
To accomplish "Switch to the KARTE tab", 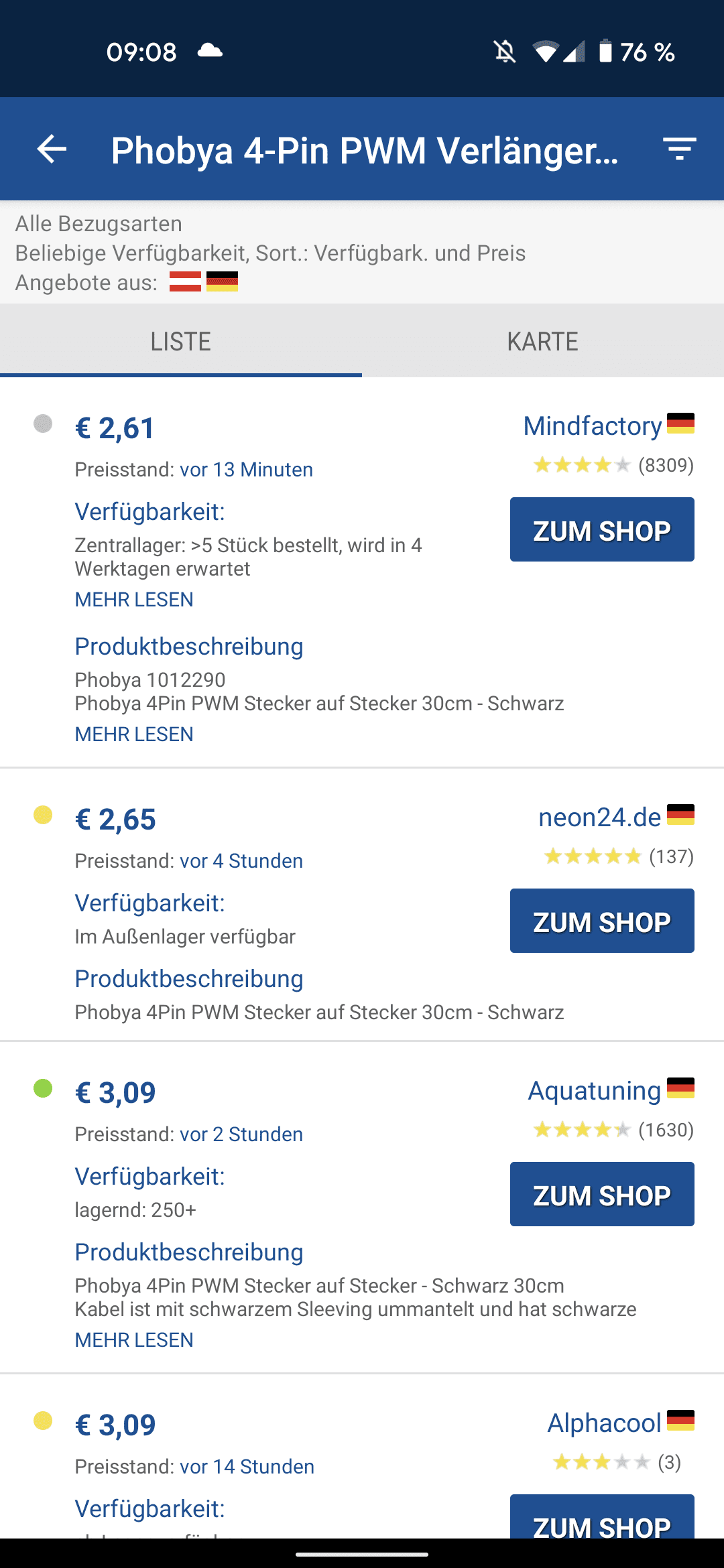I will [x=543, y=342].
